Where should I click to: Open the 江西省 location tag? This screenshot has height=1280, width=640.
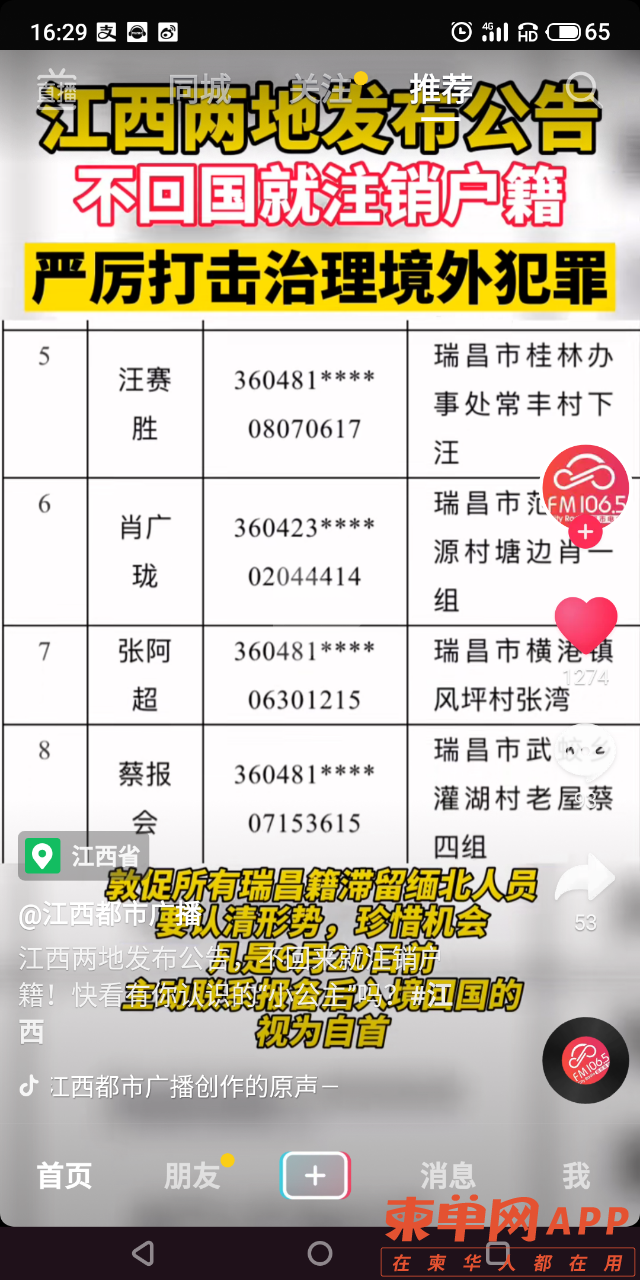coord(85,856)
